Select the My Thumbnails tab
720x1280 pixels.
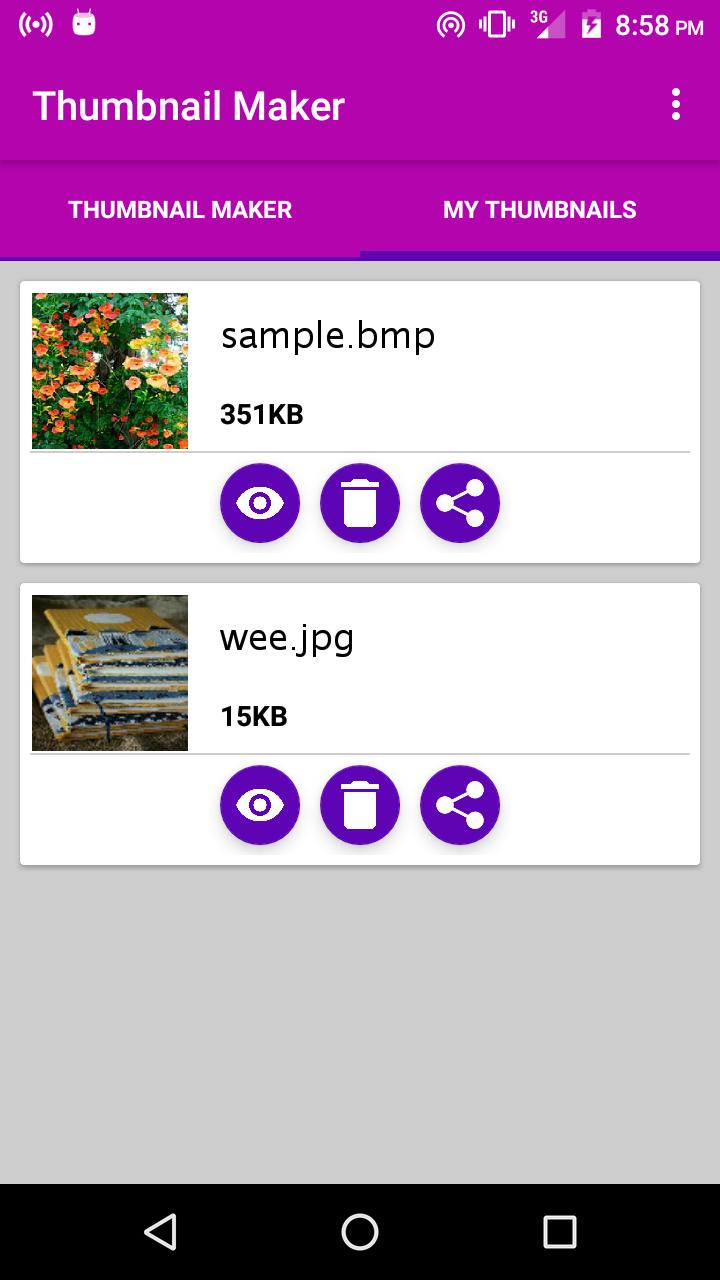[x=540, y=210]
